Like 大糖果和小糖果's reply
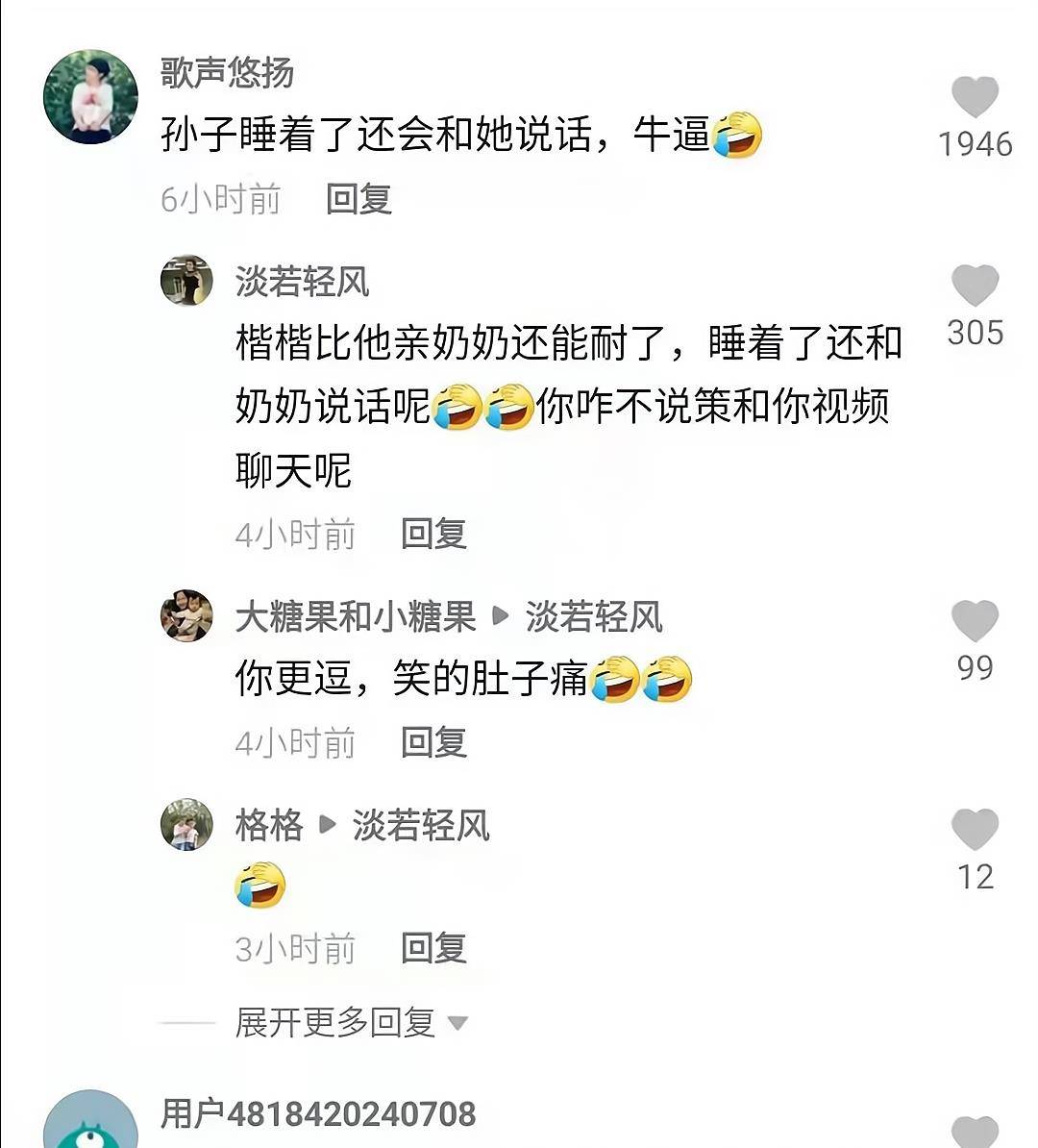Viewport: 1038px width, 1148px height. click(975, 620)
